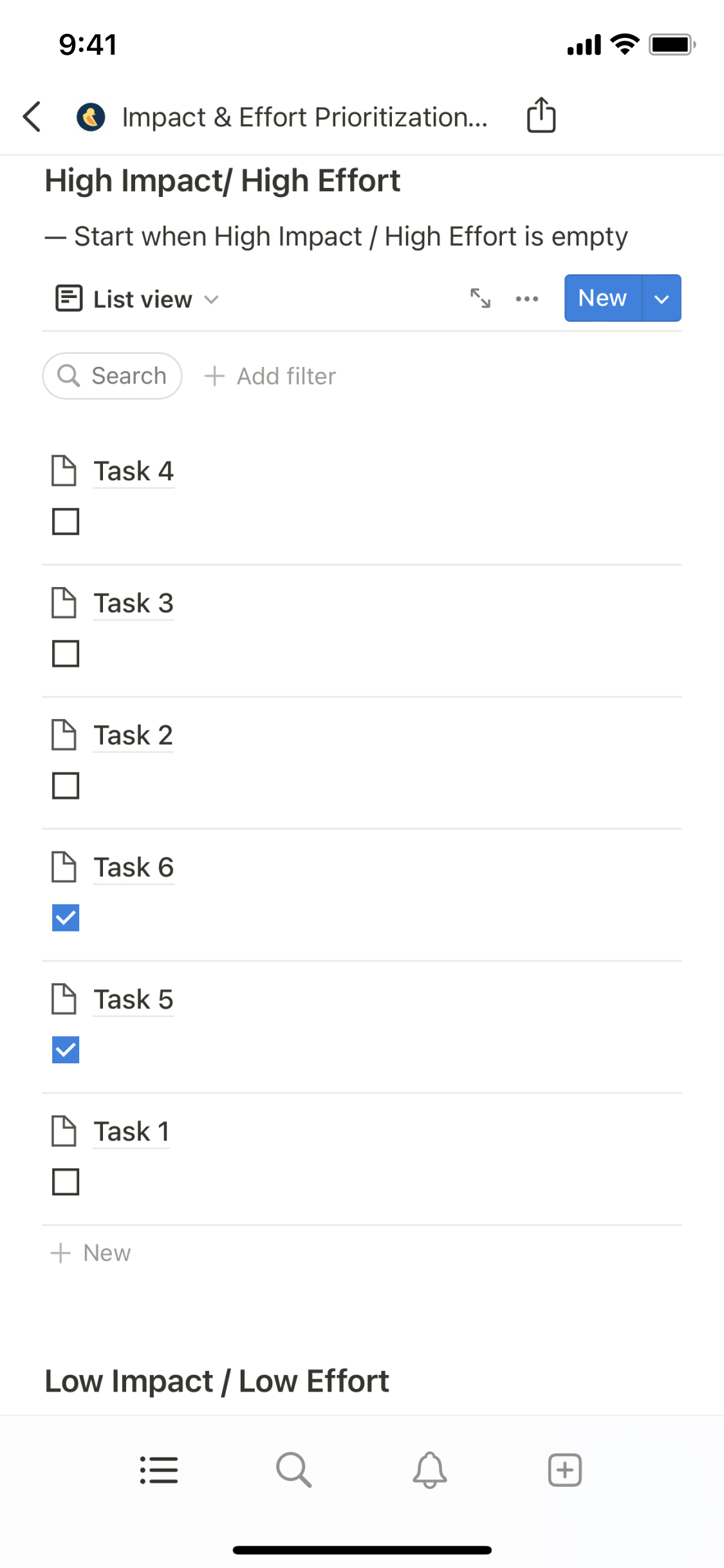Open the search tab in the bottom bar
The width and height of the screenshot is (724, 1568).
click(294, 1470)
